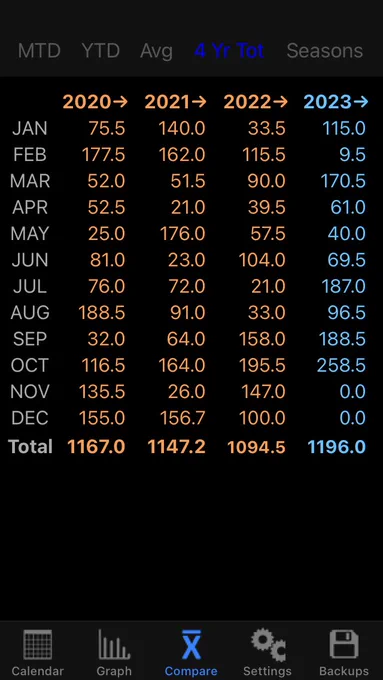Tap the 2021 year header arrow
383x680 pixels.
(175, 102)
